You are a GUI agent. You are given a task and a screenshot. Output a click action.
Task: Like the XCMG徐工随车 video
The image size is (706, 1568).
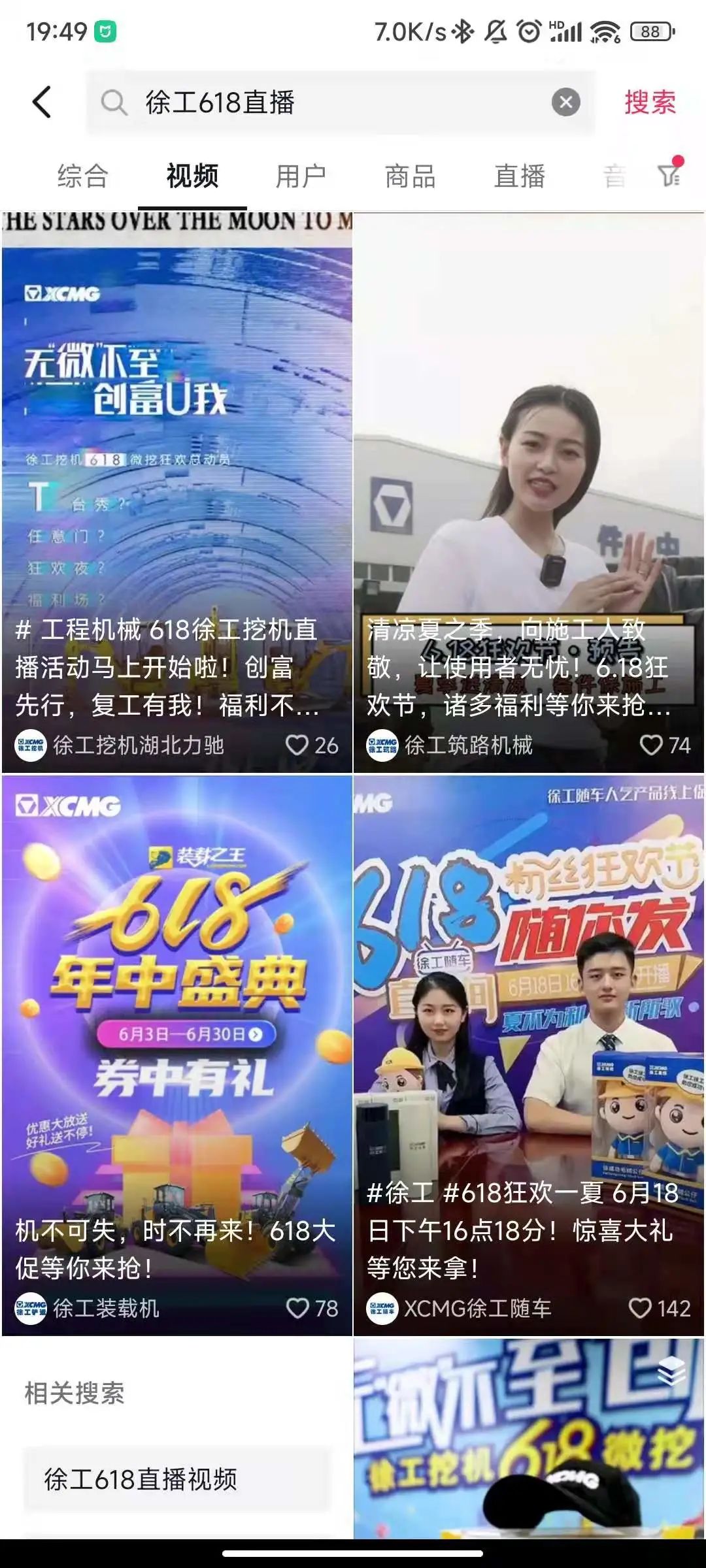[x=640, y=1308]
